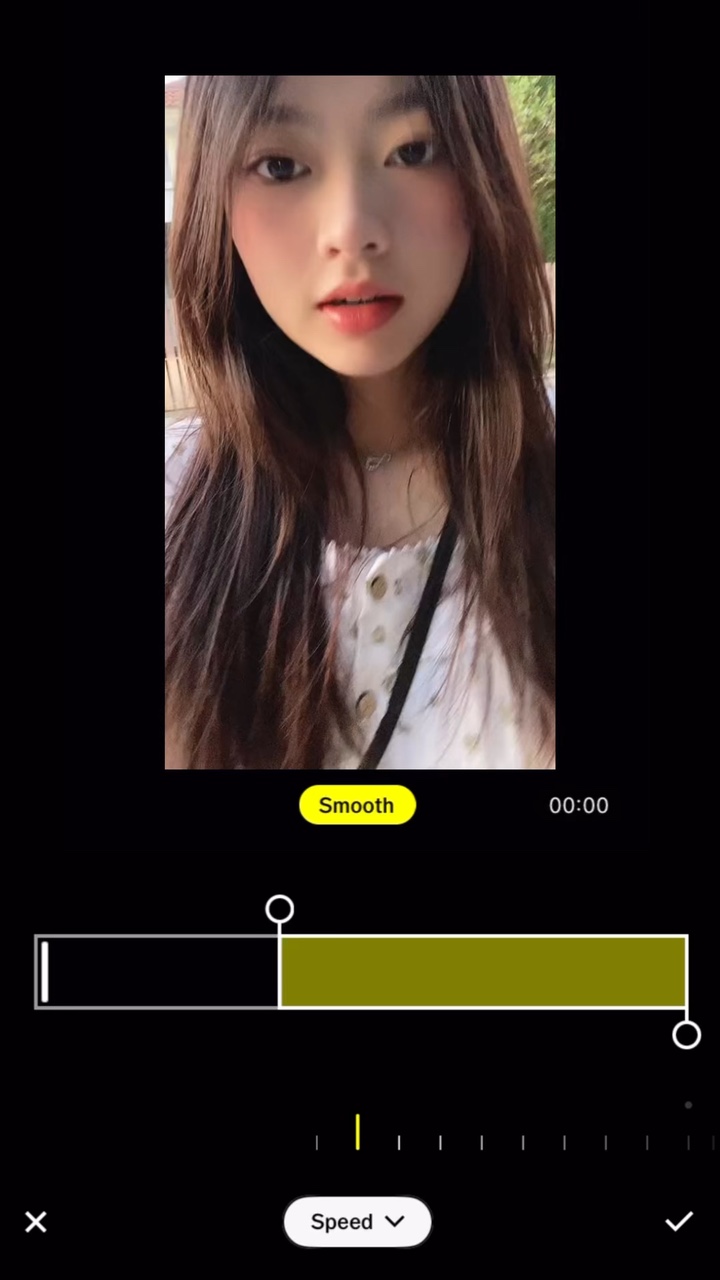The image size is (720, 1280).
Task: Tap the yellow highlighted timeline segment
Action: point(483,972)
